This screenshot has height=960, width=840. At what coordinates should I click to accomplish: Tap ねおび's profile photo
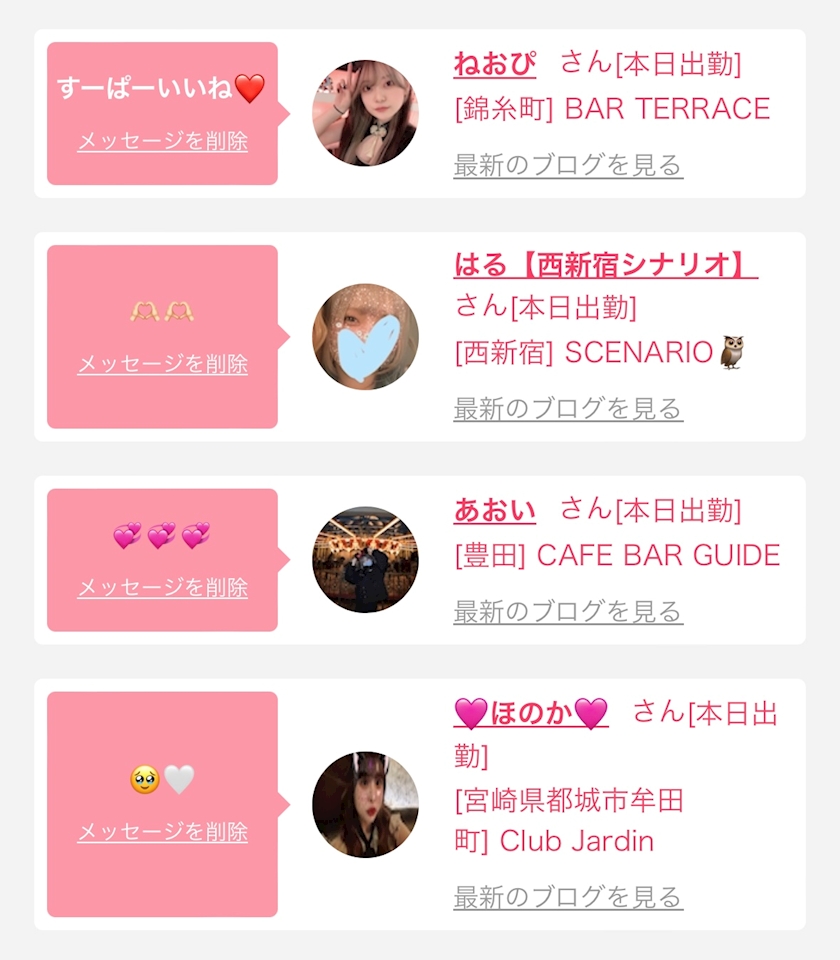pyautogui.click(x=366, y=113)
